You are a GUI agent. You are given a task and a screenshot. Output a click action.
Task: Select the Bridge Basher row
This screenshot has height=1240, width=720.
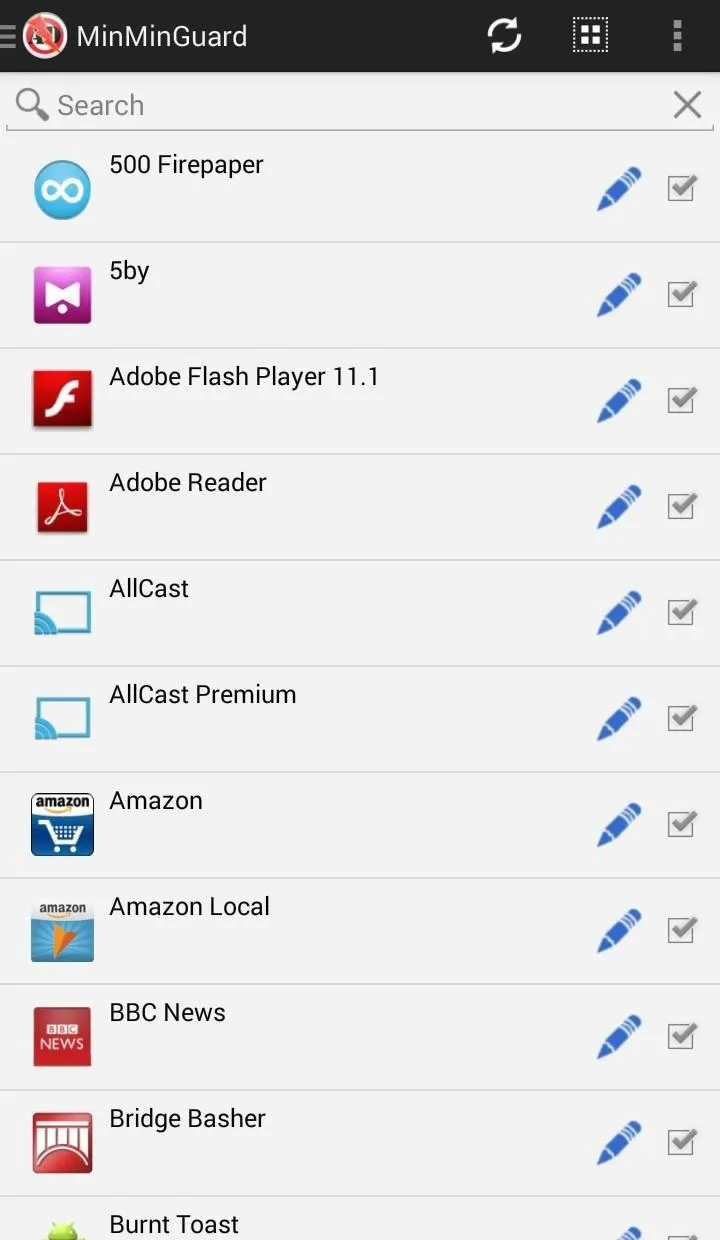(360, 1143)
